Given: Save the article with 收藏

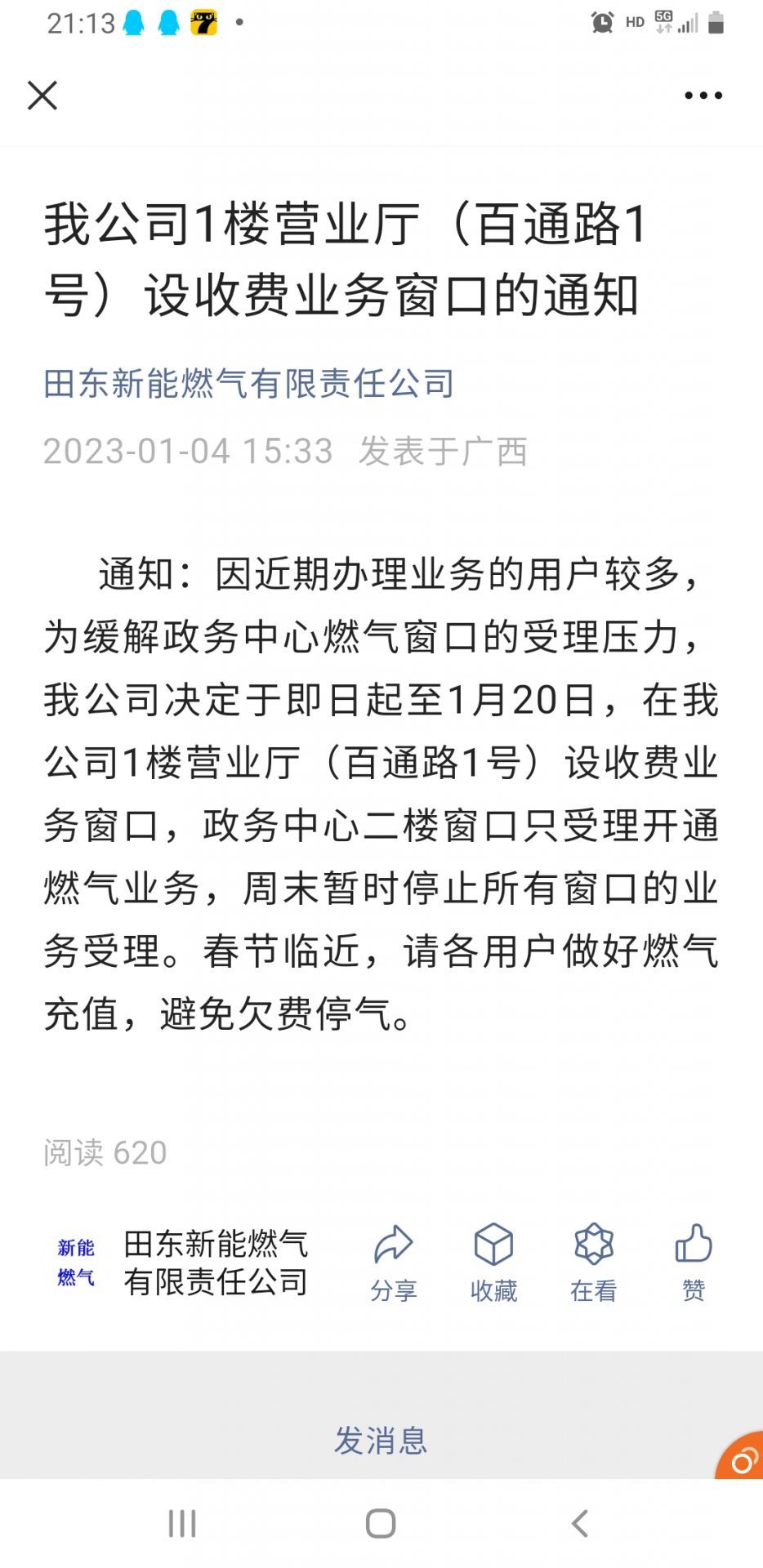Looking at the screenshot, I should [x=494, y=1263].
